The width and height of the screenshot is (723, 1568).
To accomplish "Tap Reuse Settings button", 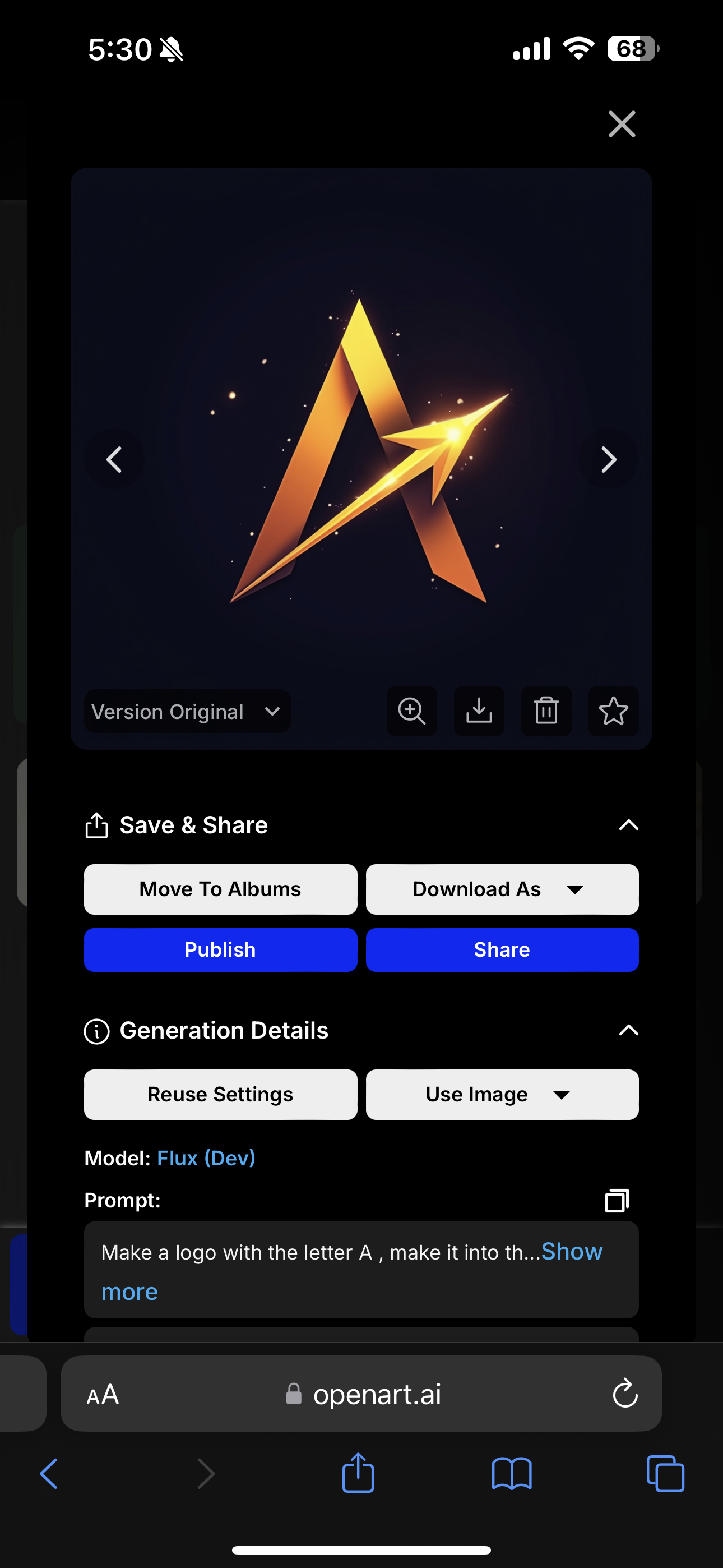I will tap(220, 1095).
